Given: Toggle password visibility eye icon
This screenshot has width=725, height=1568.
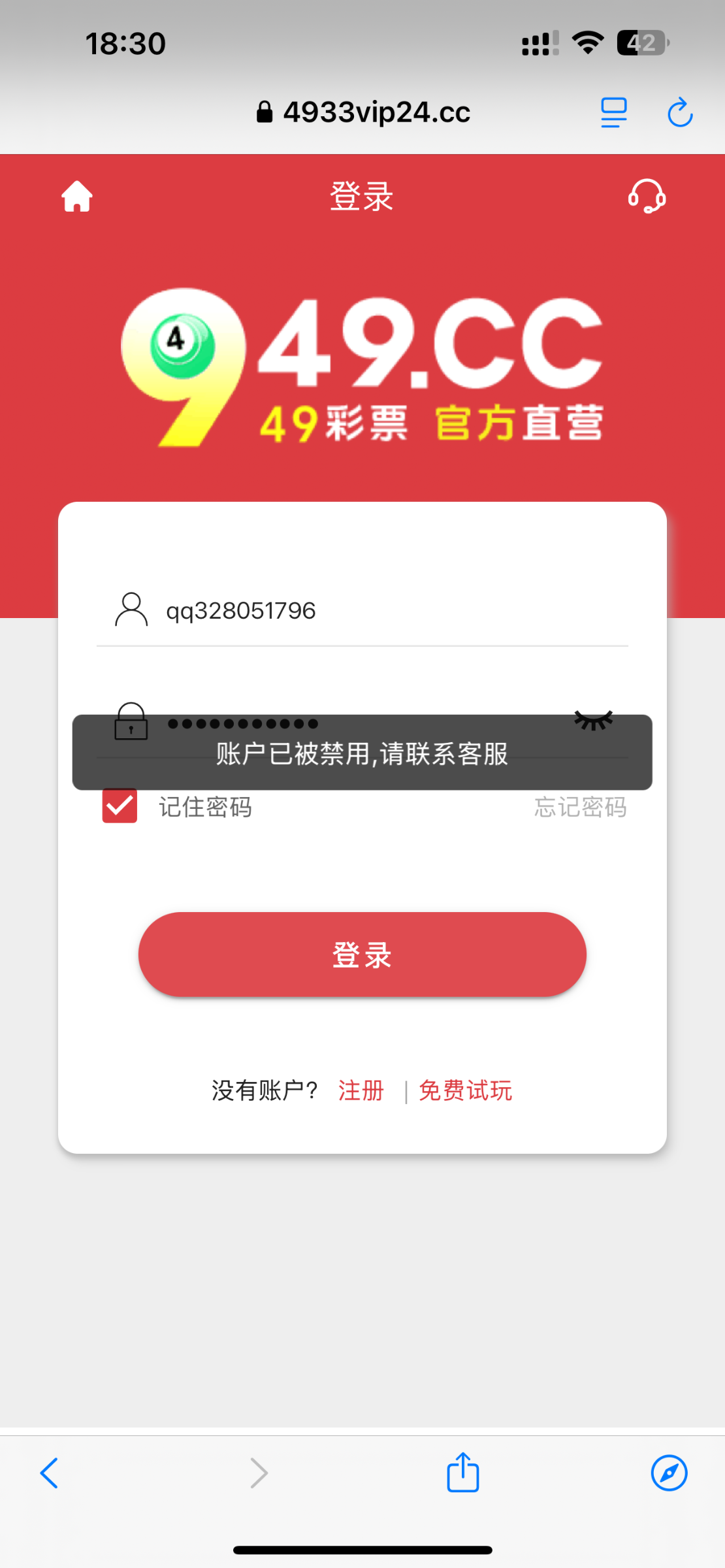Looking at the screenshot, I should click(594, 720).
